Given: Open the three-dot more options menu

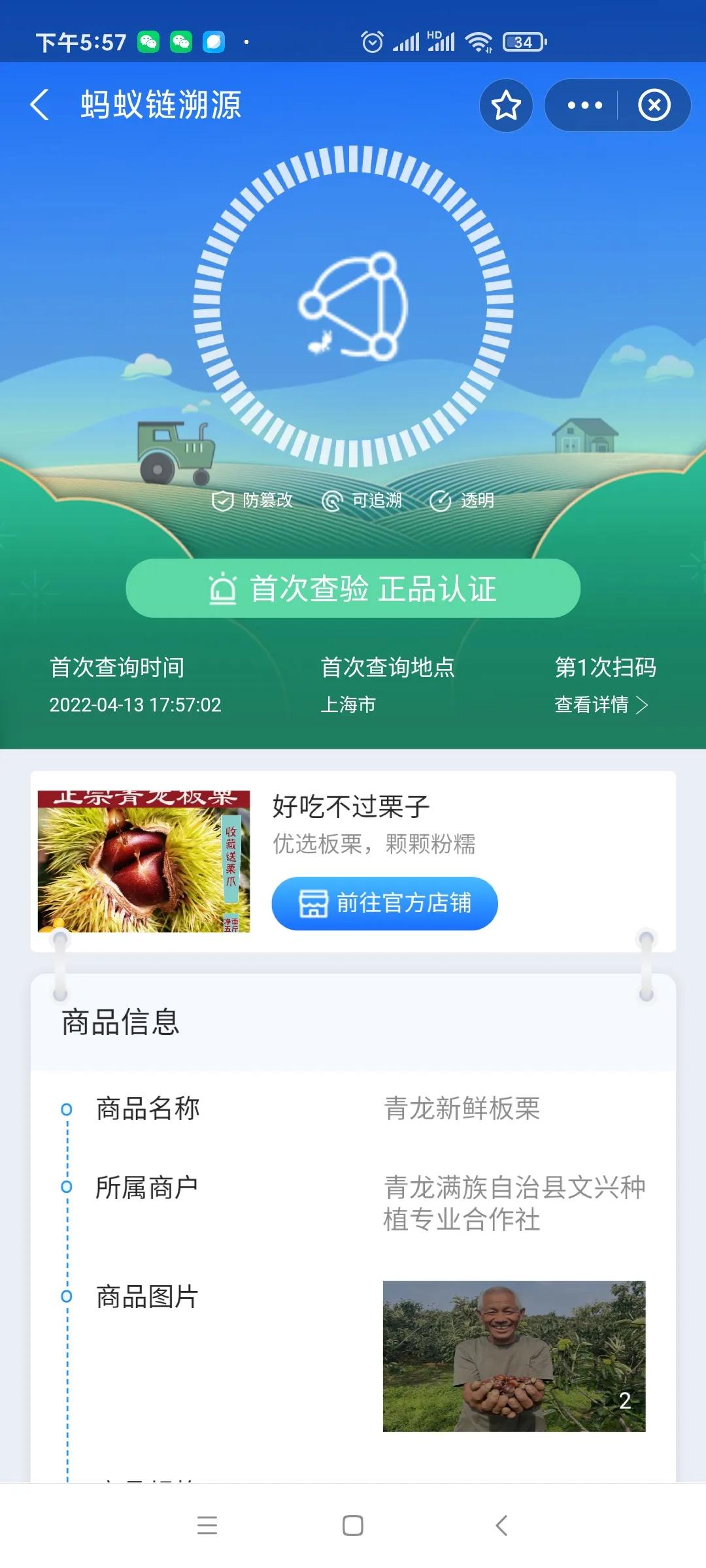Looking at the screenshot, I should click(584, 105).
